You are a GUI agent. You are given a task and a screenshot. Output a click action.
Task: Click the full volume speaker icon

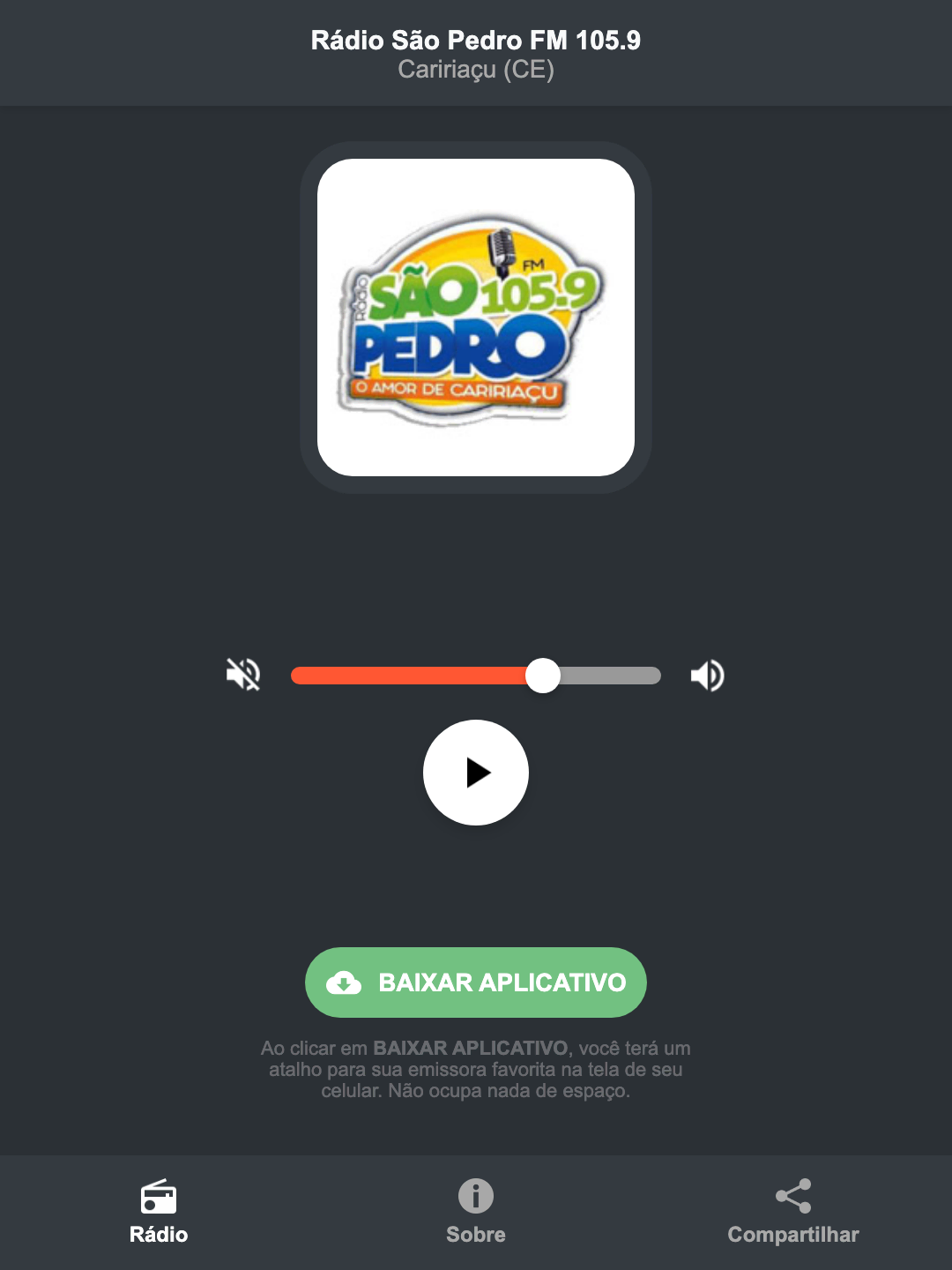(707, 675)
